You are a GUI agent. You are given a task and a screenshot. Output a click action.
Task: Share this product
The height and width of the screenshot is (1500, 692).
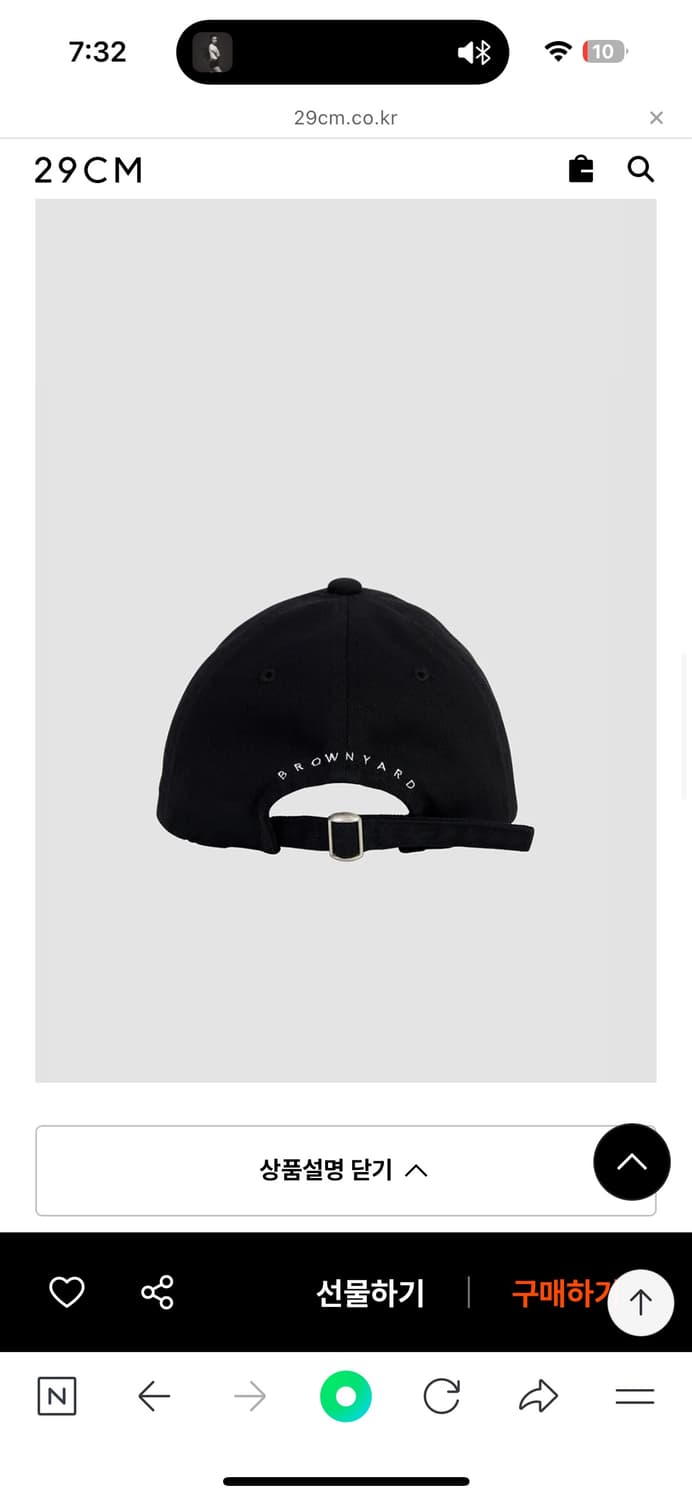pos(157,1292)
